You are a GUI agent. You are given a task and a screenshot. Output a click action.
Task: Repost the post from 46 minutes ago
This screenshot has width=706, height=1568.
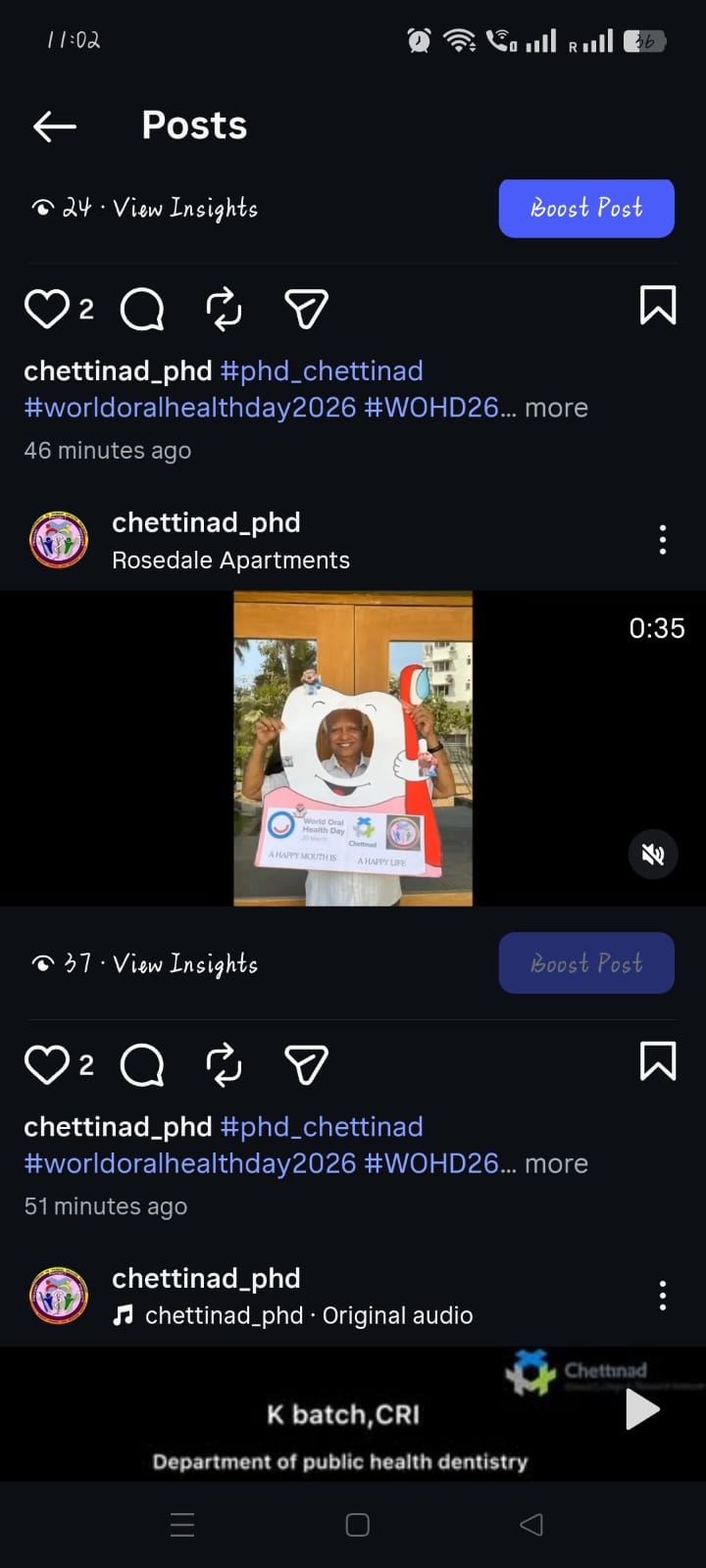pyautogui.click(x=224, y=309)
